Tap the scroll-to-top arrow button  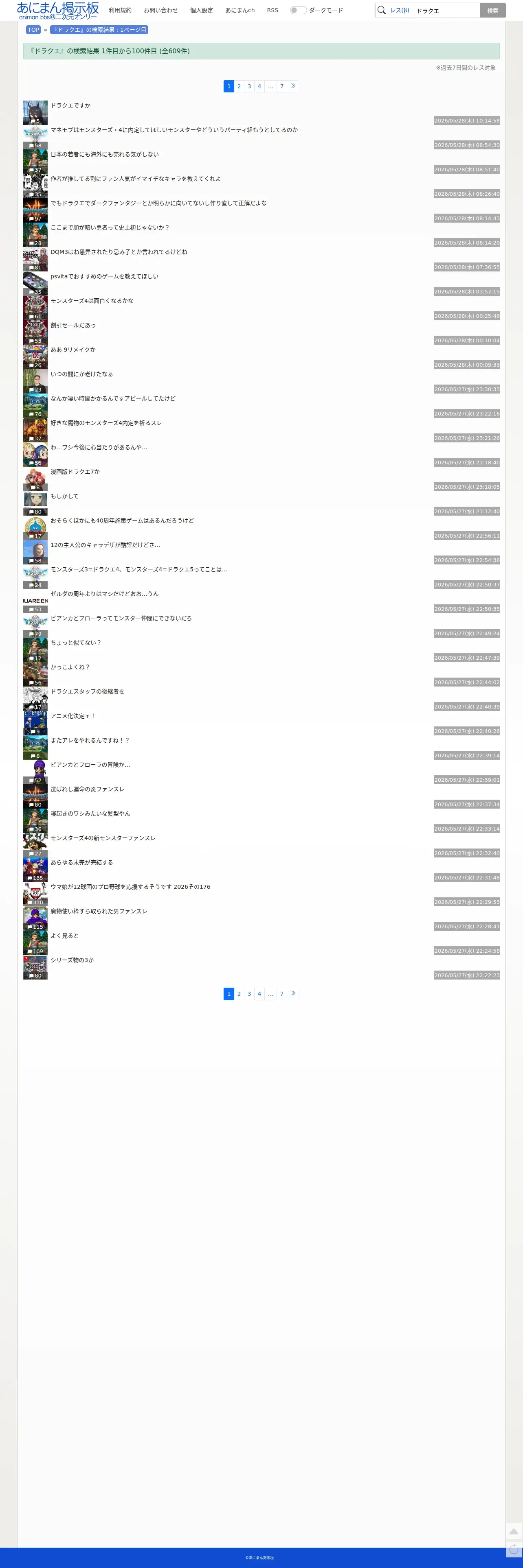coord(514,1531)
